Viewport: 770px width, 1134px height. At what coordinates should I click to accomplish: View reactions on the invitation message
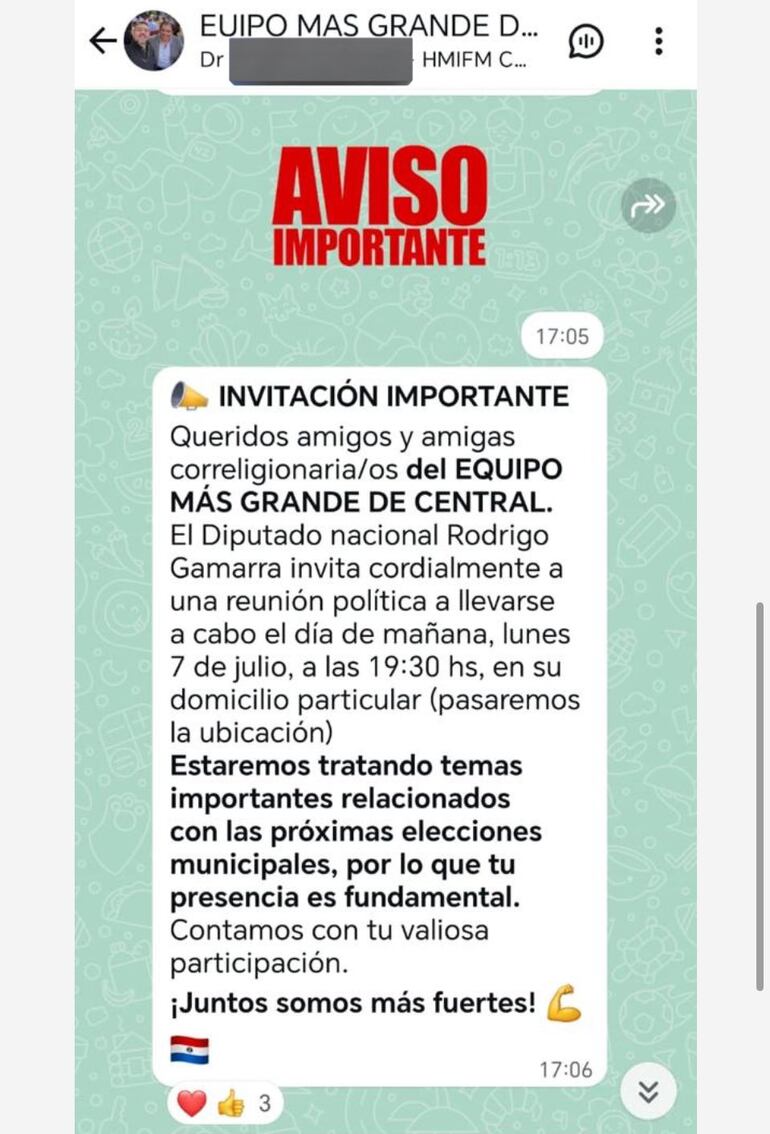[x=225, y=1104]
